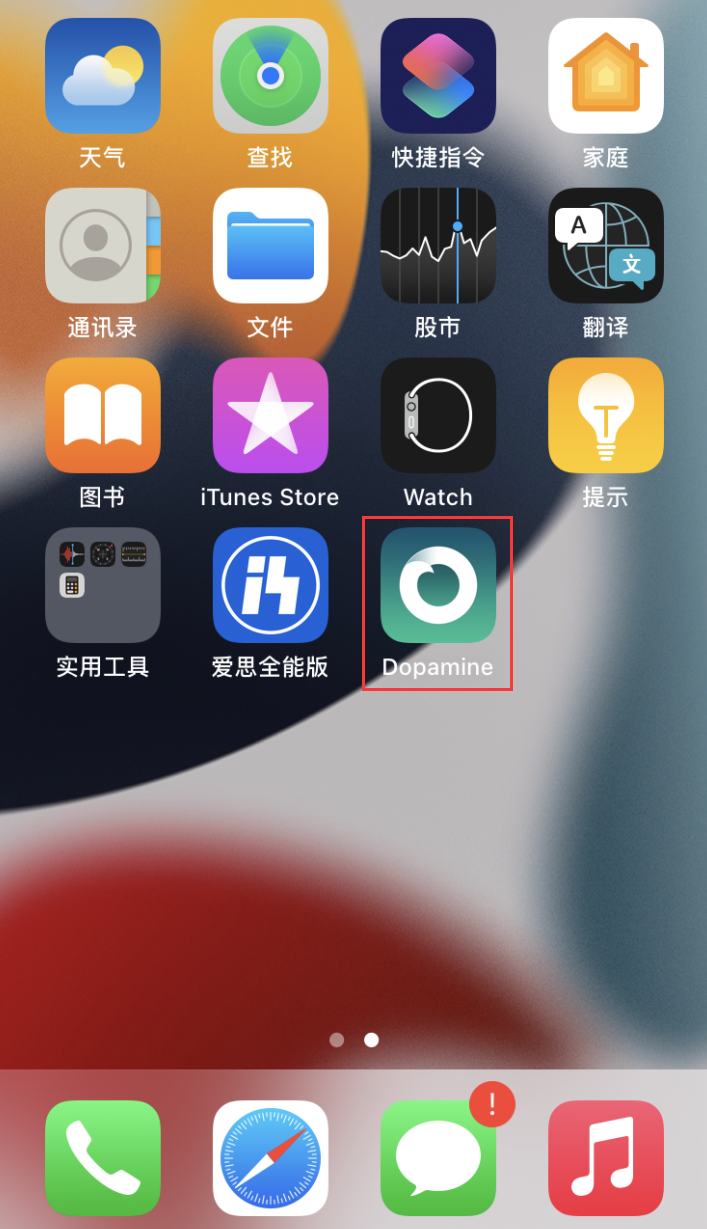Screen dimensions: 707x1229
Task: Open 通讯录 contacts app
Action: tap(103, 246)
